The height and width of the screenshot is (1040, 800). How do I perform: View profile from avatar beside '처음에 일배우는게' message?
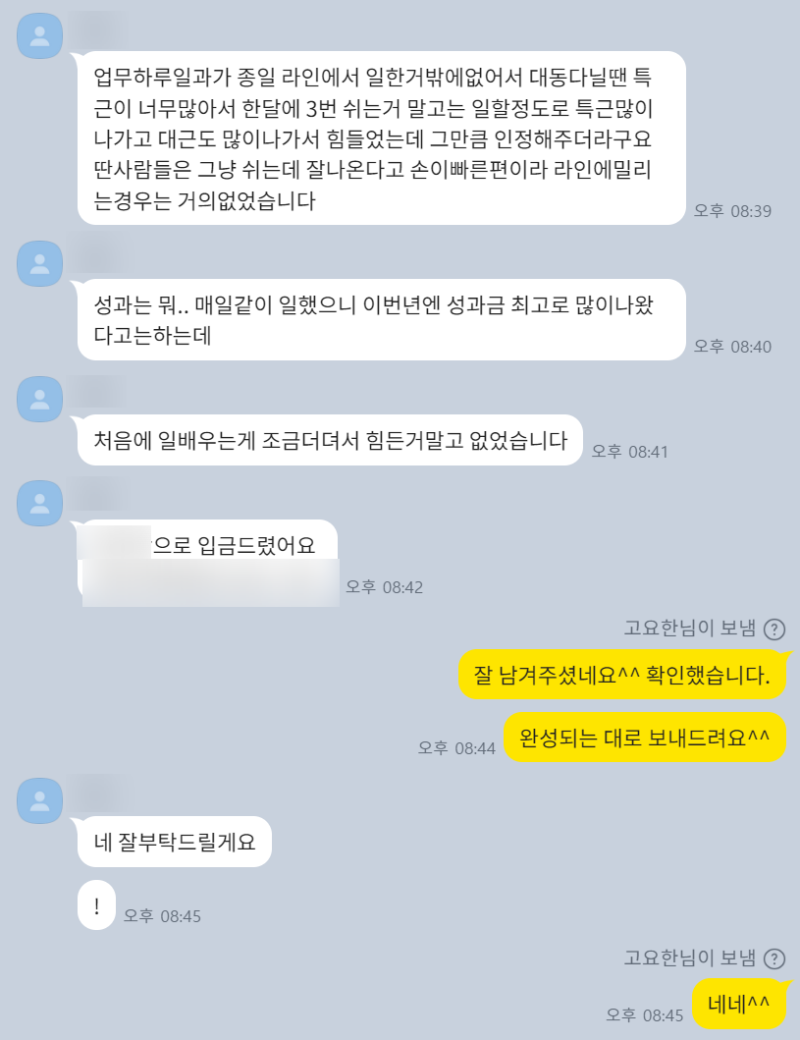pos(41,399)
